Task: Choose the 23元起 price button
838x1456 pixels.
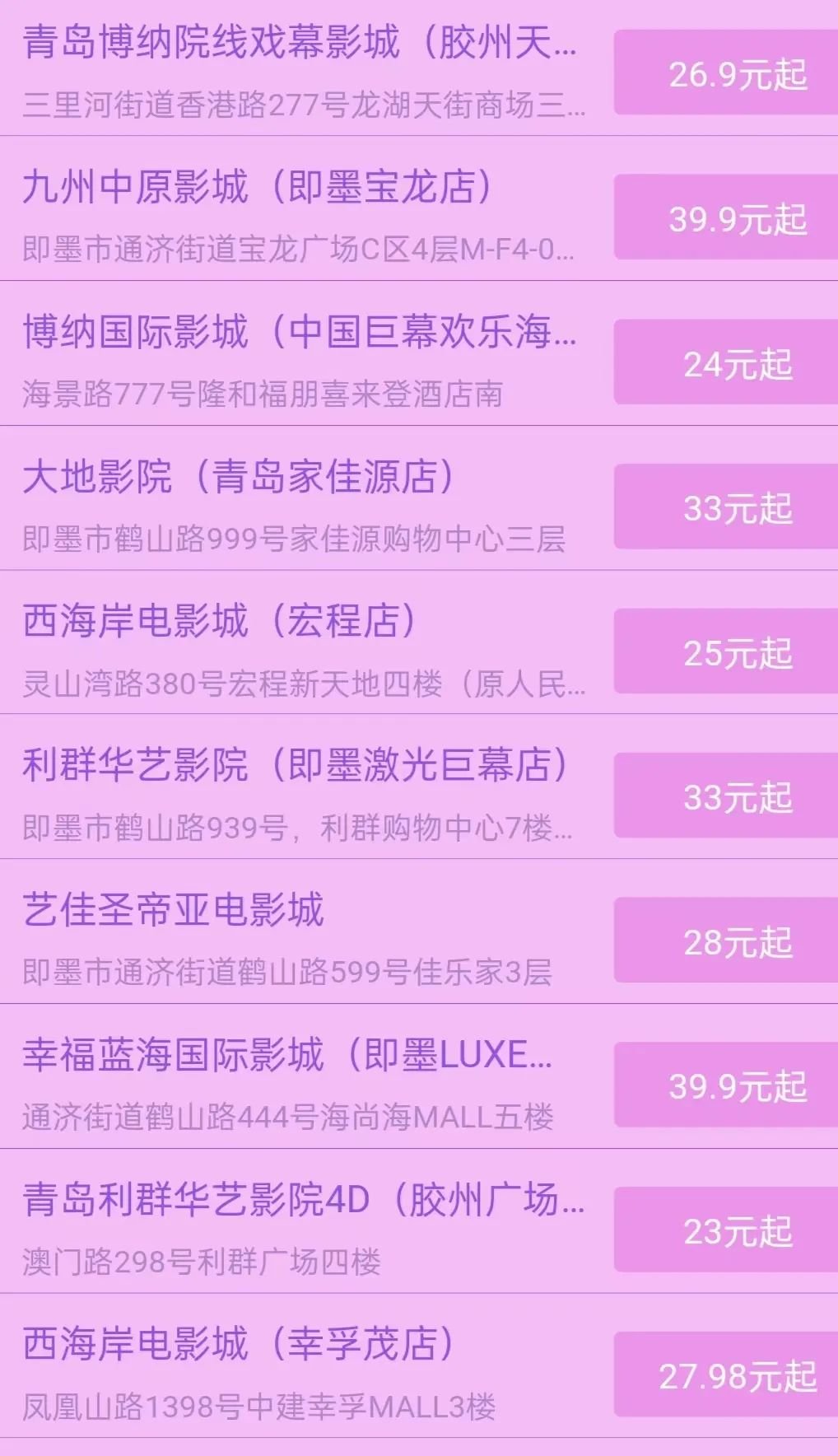Action: click(x=737, y=1231)
